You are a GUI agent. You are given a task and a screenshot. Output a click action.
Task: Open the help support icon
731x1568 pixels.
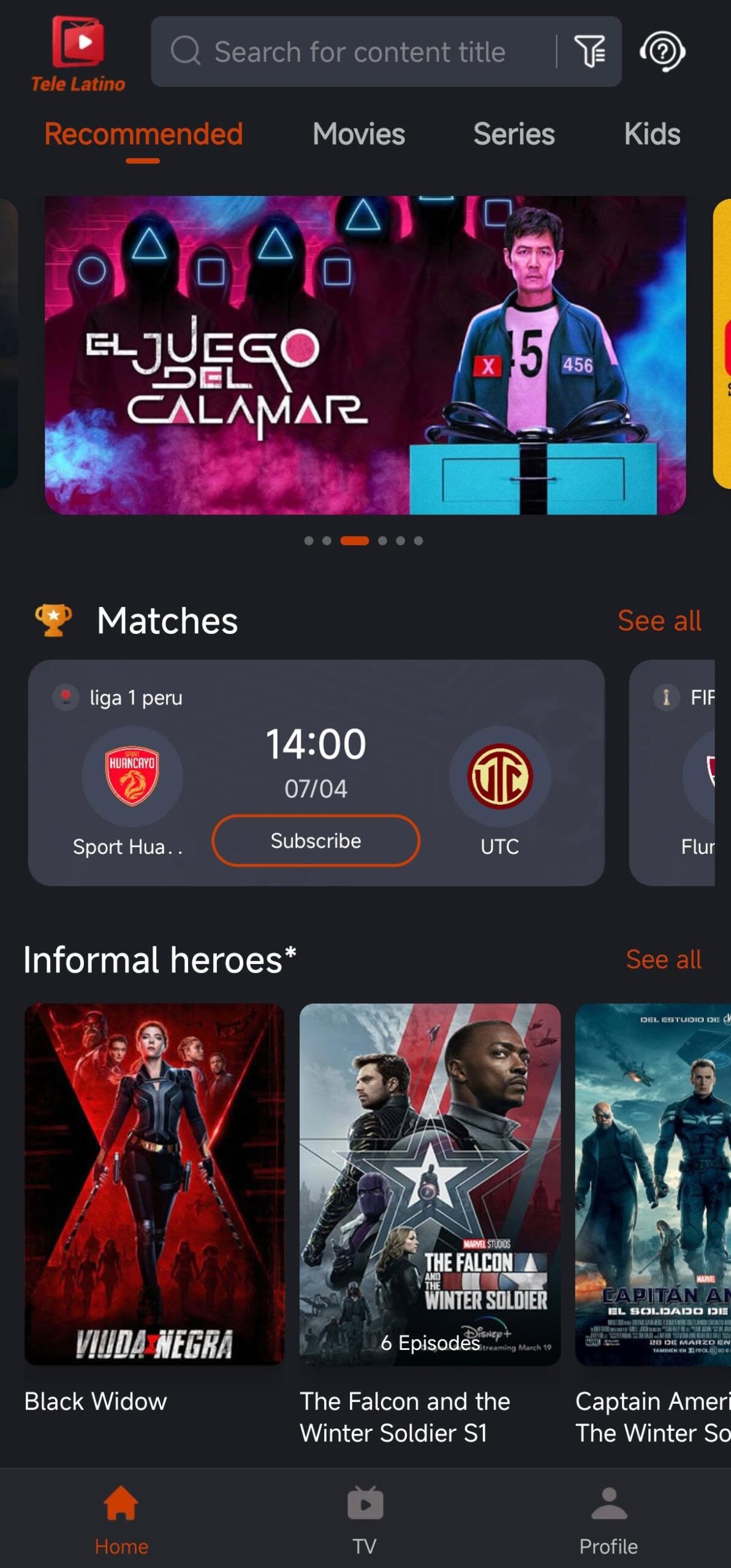point(662,51)
